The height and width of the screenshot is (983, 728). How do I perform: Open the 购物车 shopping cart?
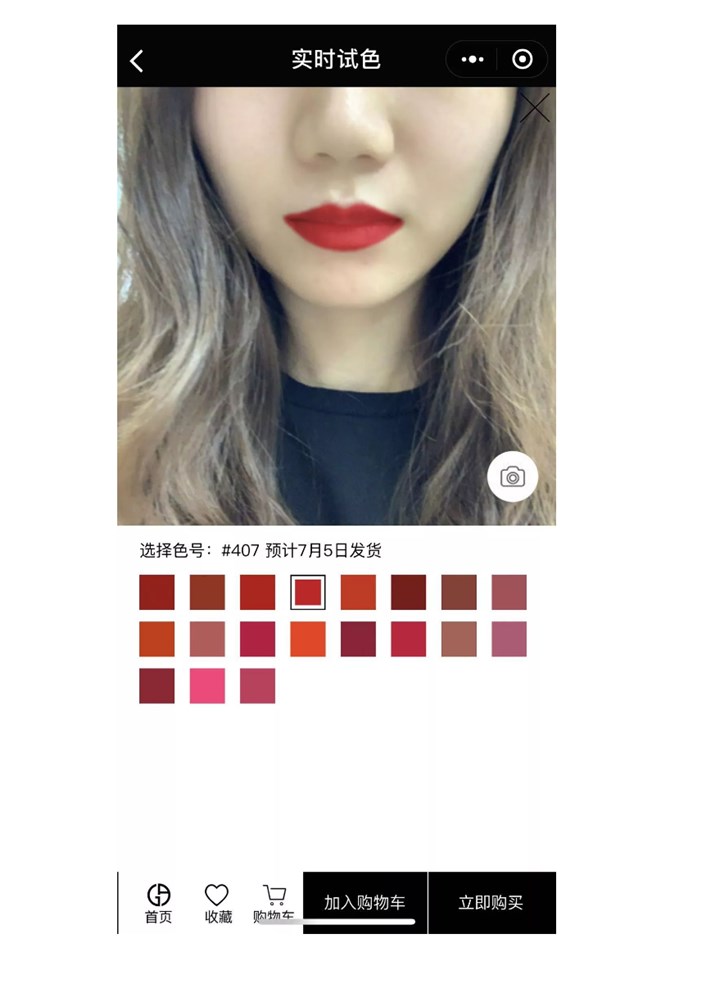pyautogui.click(x=274, y=902)
